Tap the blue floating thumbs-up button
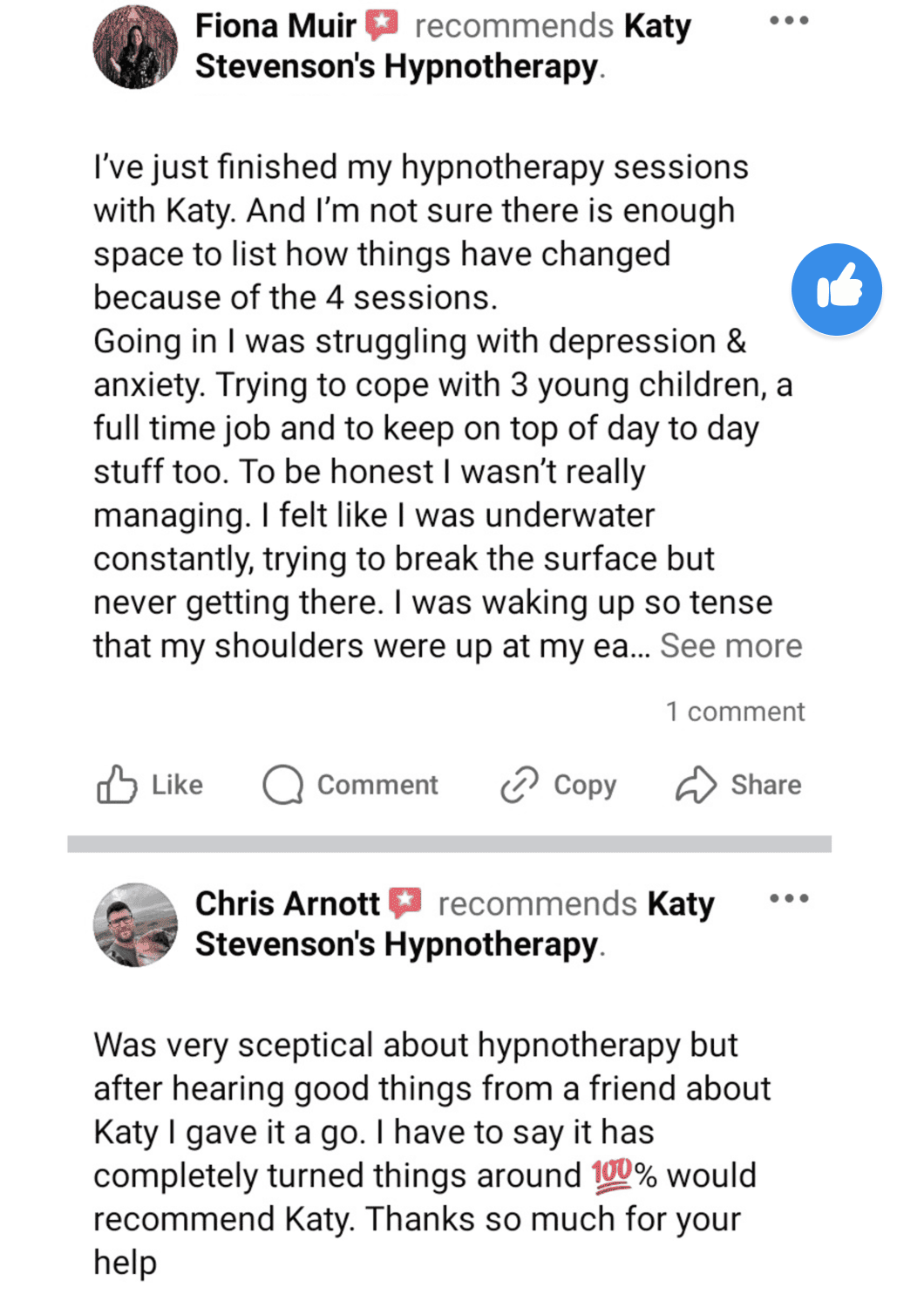924x1308 pixels. coord(836,290)
